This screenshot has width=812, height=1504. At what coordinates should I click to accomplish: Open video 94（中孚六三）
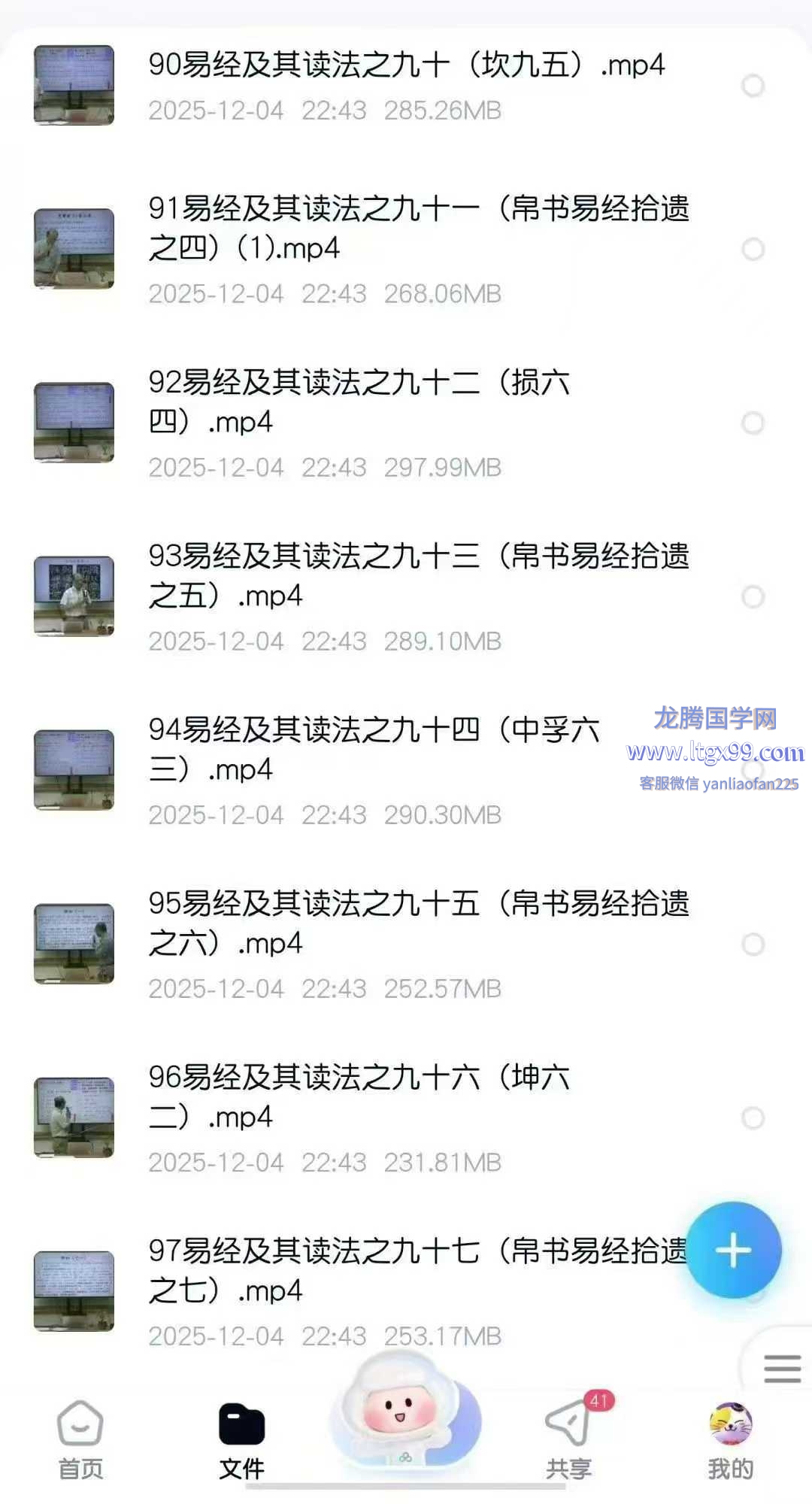click(374, 749)
